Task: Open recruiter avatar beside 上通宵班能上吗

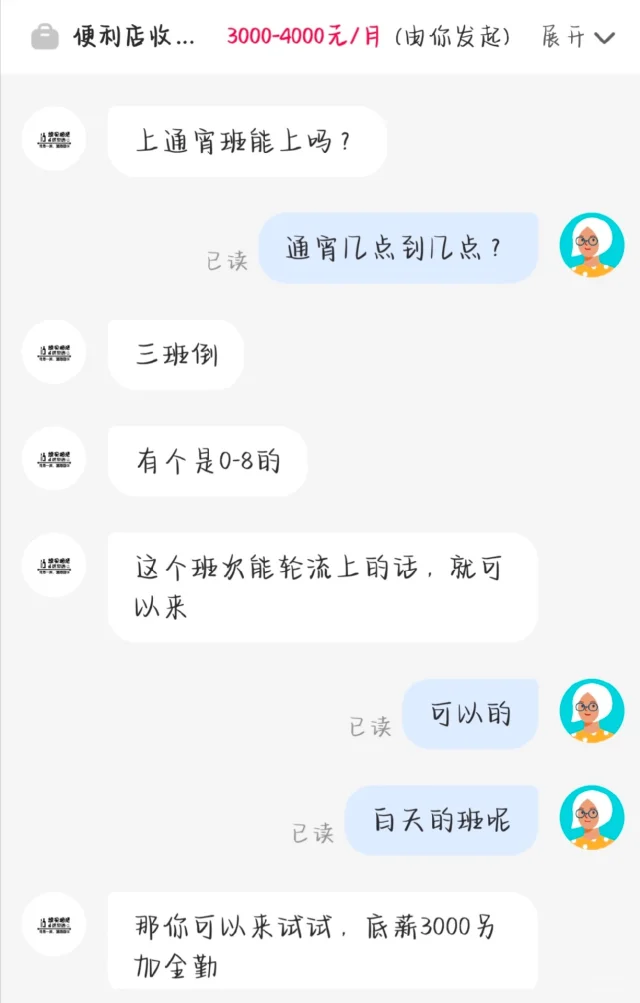Action: coord(54,140)
